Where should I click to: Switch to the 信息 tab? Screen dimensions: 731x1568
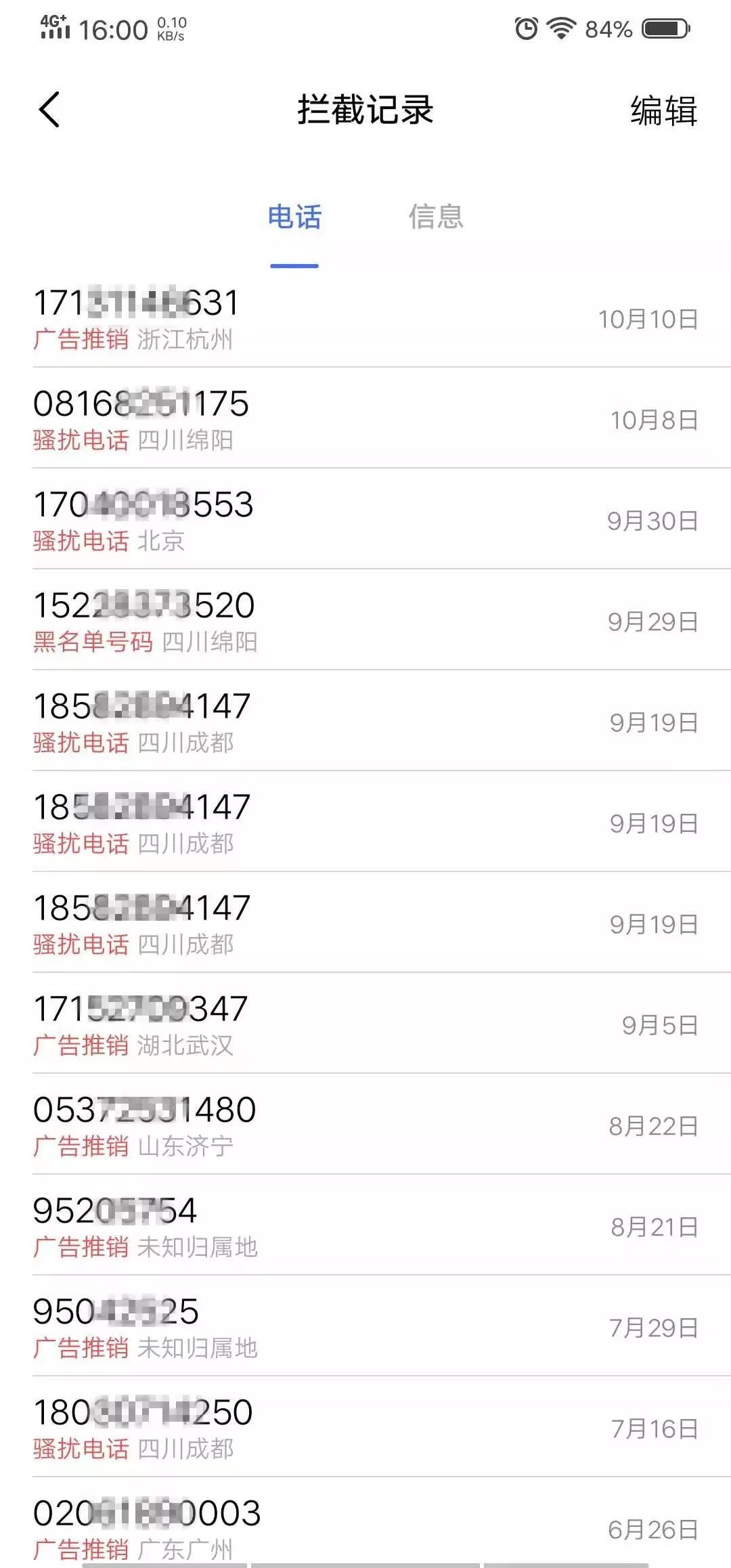click(x=436, y=217)
